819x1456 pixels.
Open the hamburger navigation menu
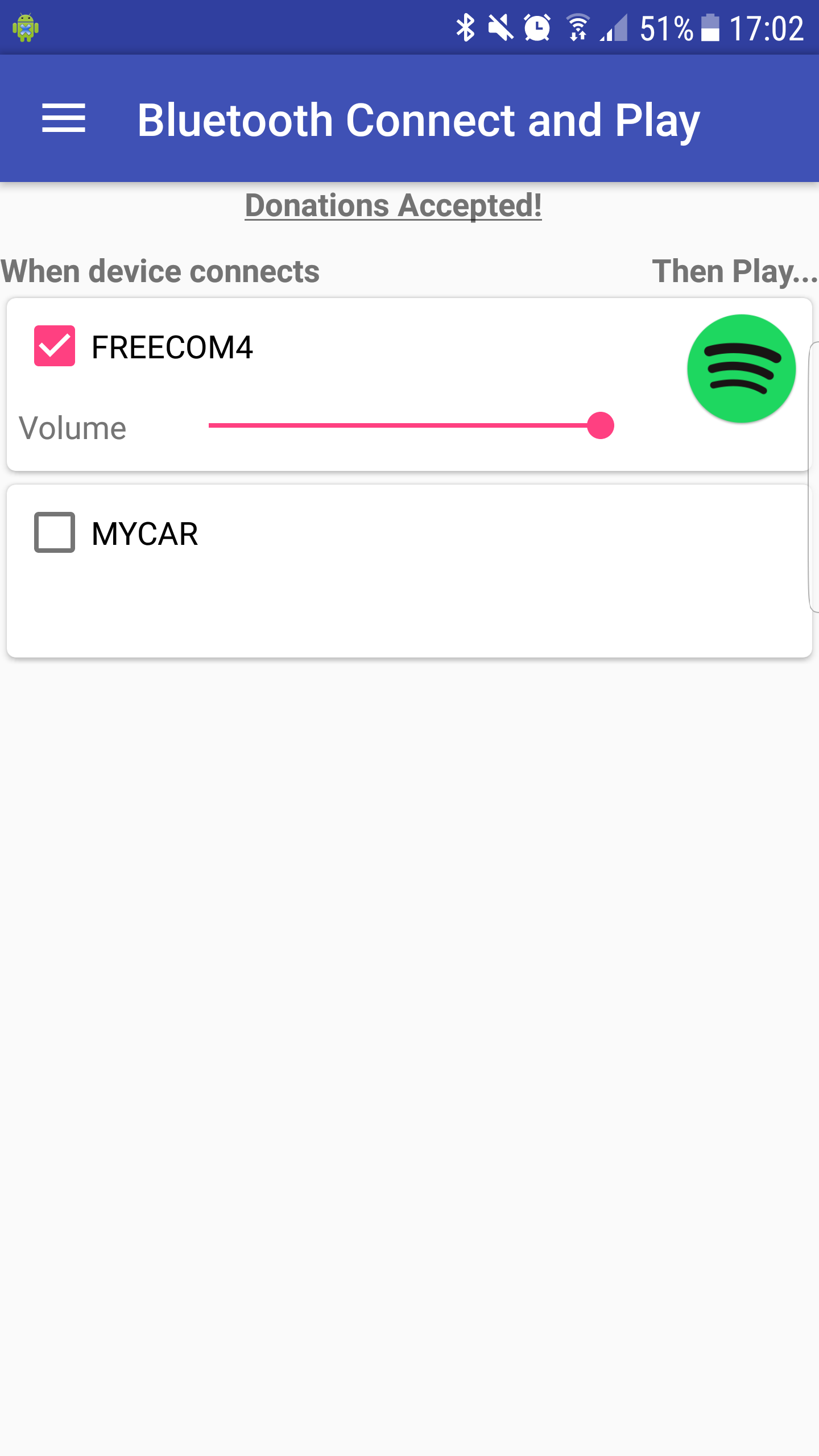64,119
